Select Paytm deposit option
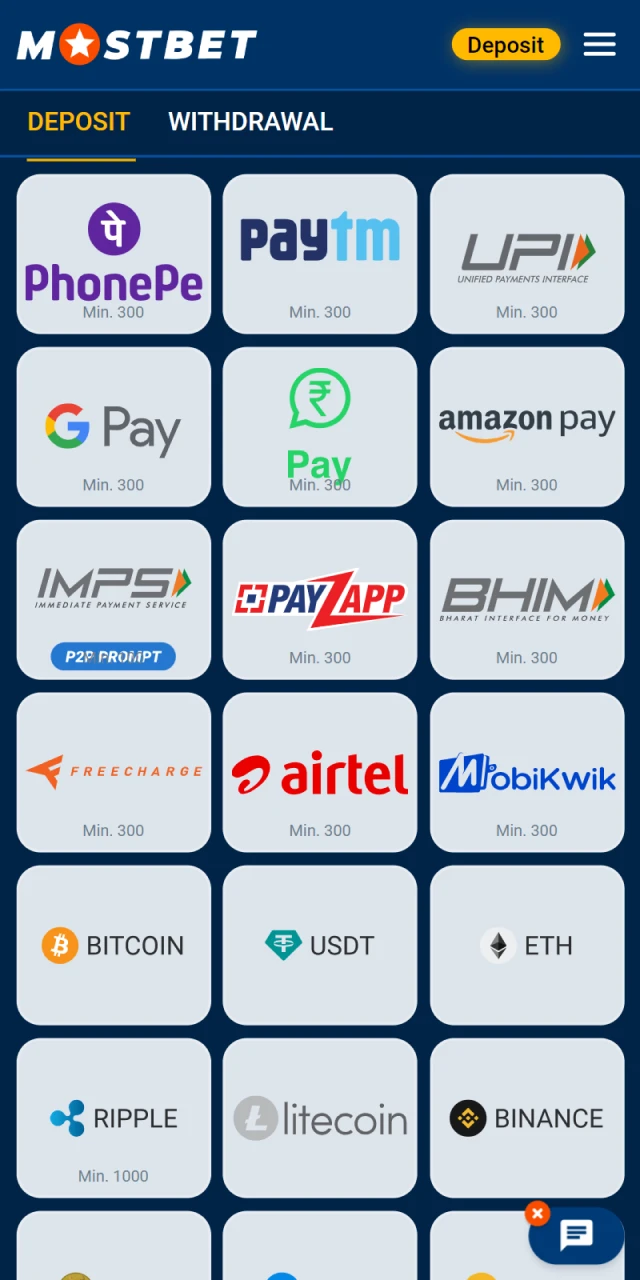 320,254
